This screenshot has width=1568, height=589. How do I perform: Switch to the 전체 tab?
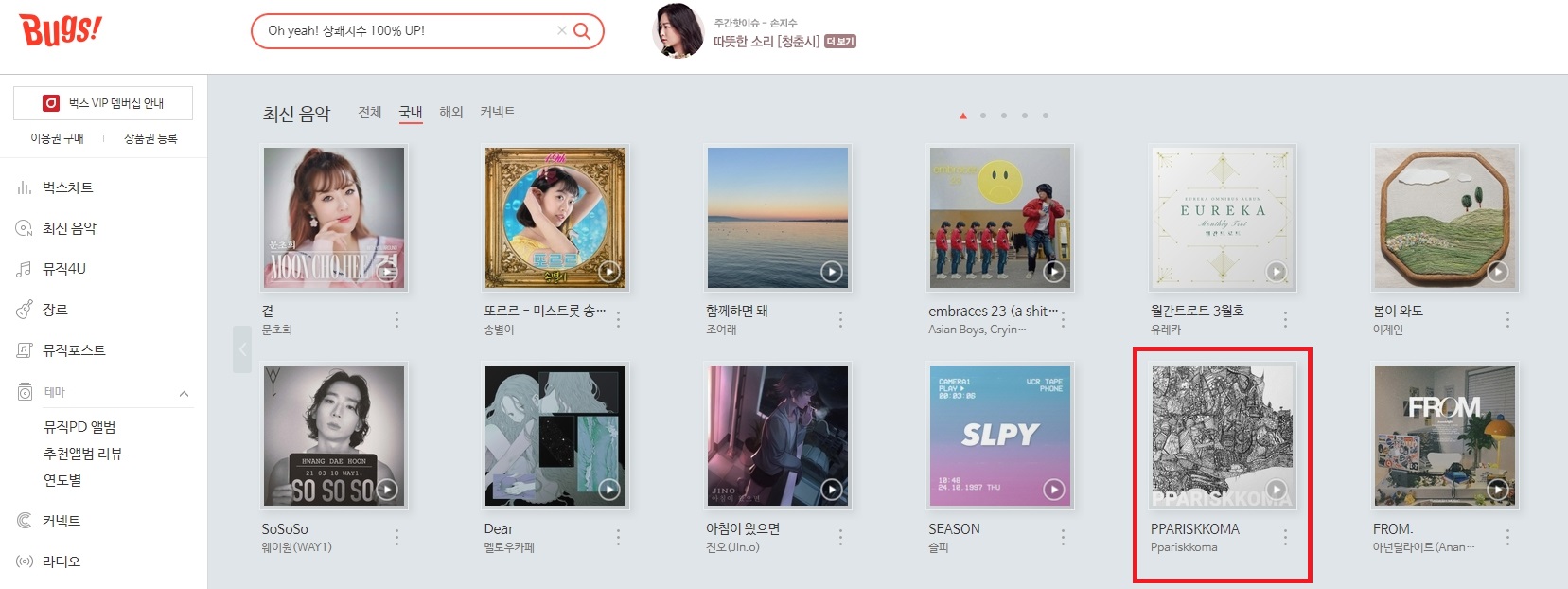coord(369,112)
